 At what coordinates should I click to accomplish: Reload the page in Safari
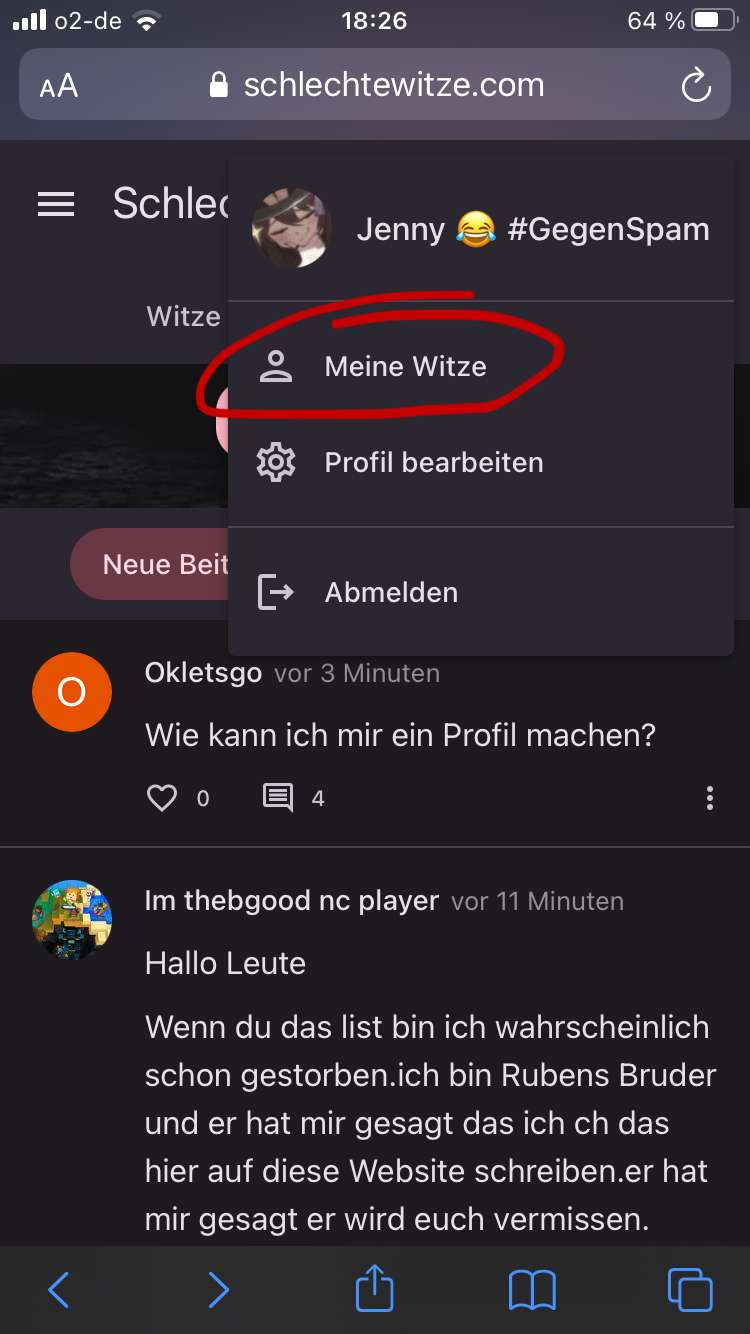coord(696,86)
